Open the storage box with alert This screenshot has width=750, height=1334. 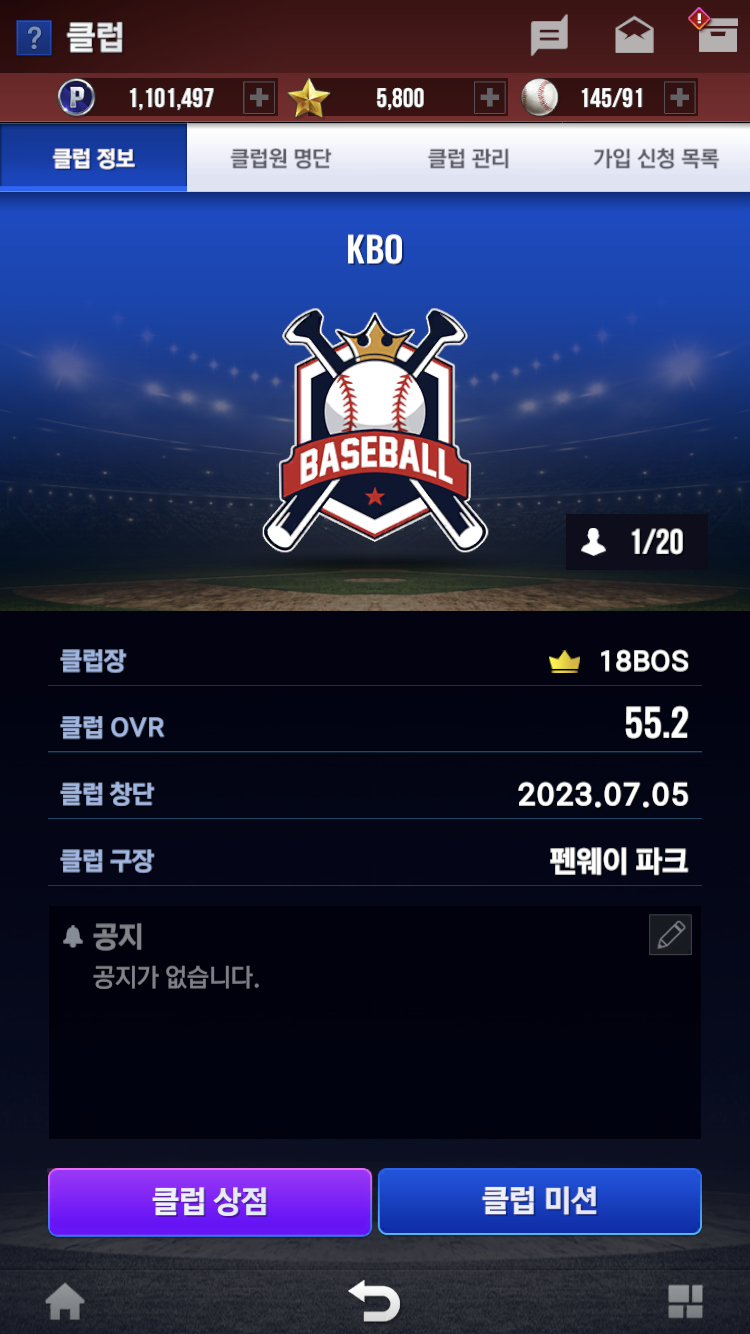point(715,32)
